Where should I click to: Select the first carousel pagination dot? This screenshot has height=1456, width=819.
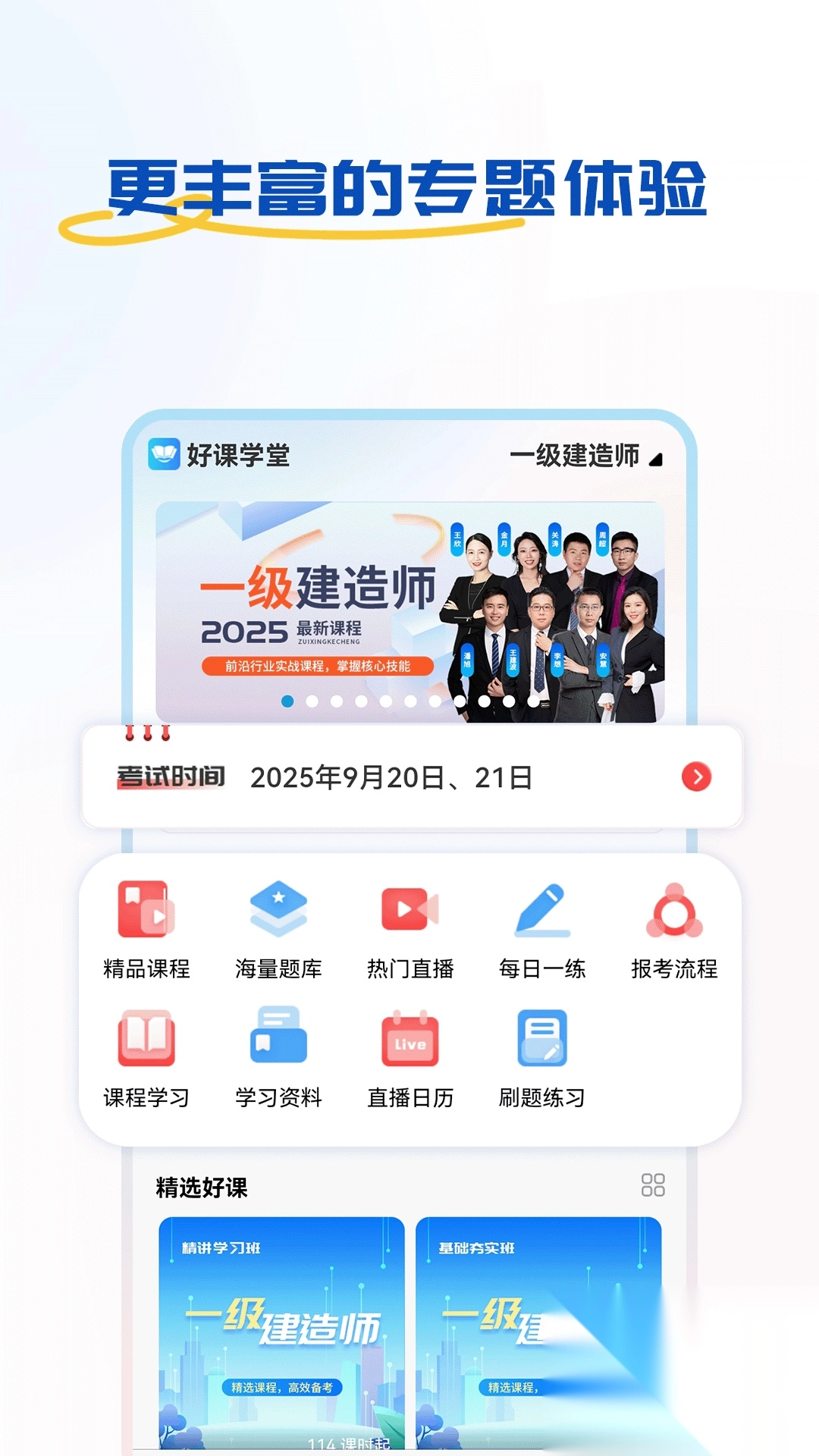(287, 701)
